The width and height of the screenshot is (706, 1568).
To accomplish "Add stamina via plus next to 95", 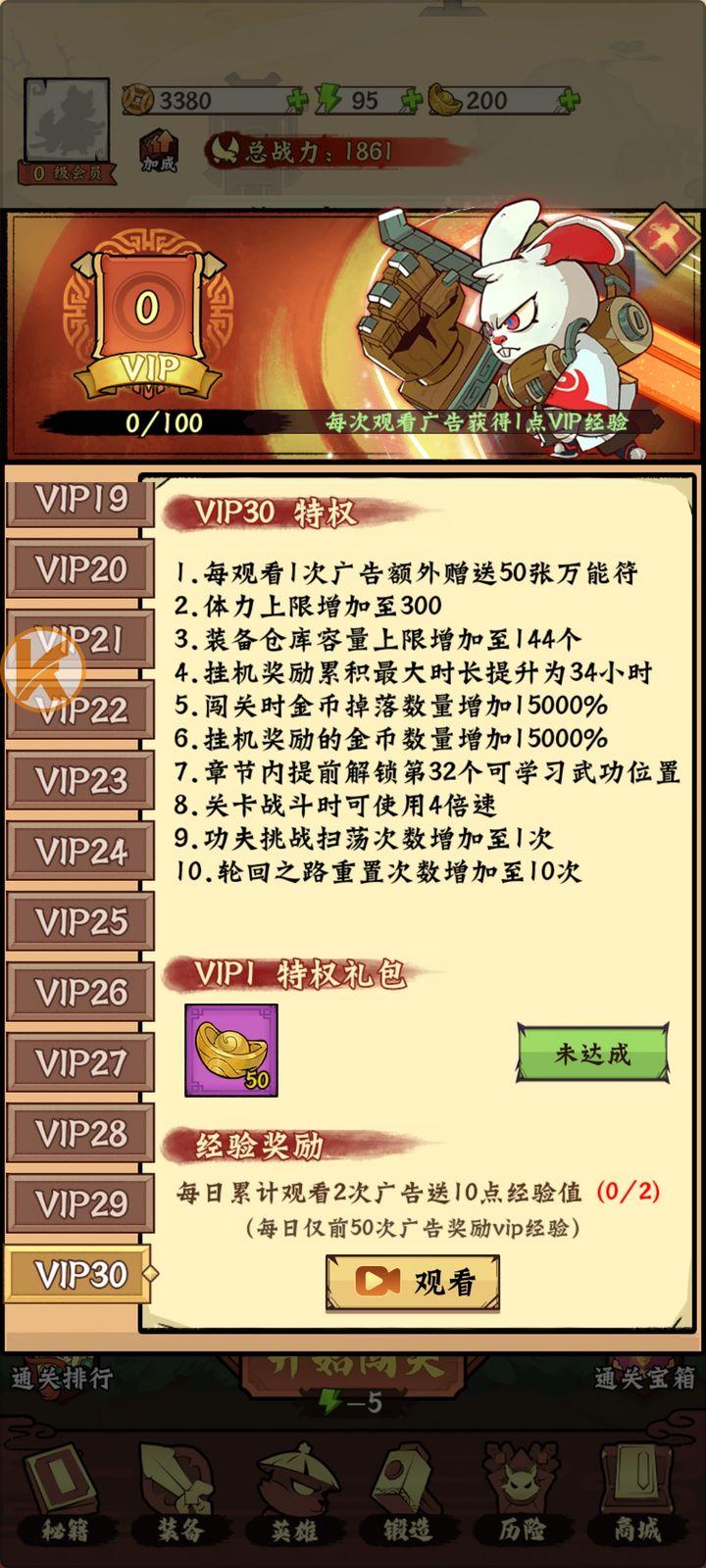I will [x=412, y=100].
